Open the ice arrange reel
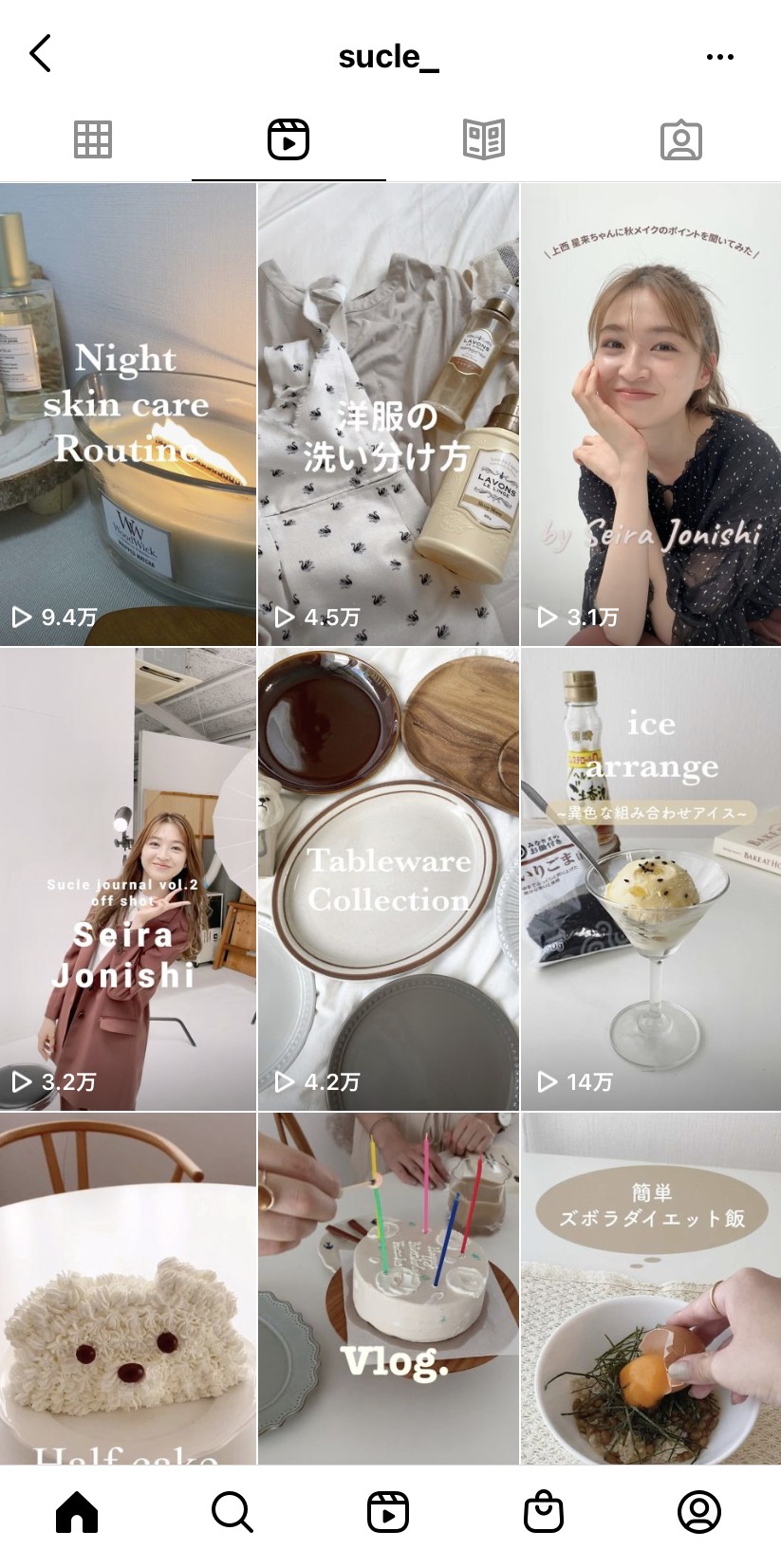The height and width of the screenshot is (1568, 781). tap(651, 879)
